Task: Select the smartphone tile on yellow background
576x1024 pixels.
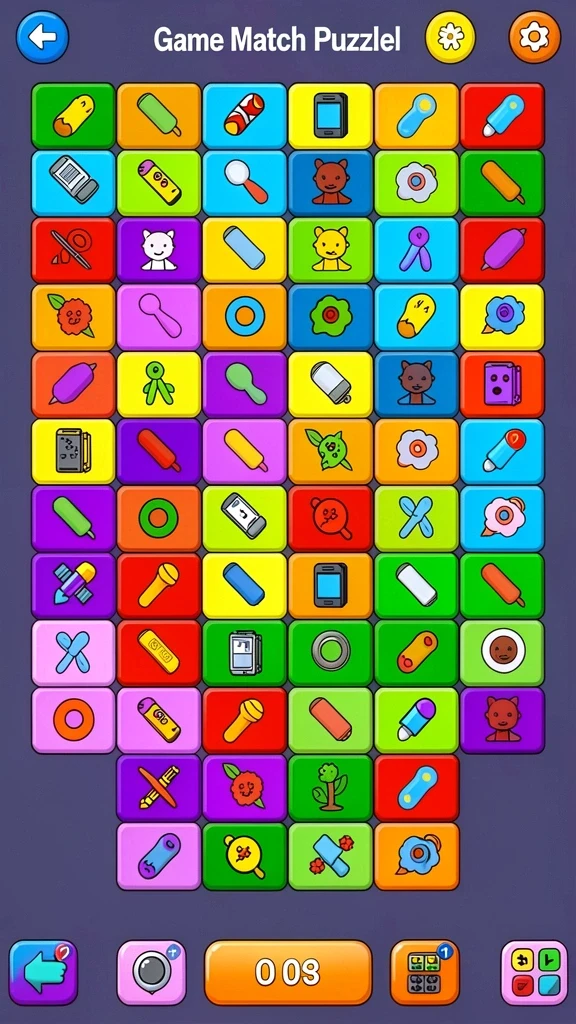Action: [330, 116]
